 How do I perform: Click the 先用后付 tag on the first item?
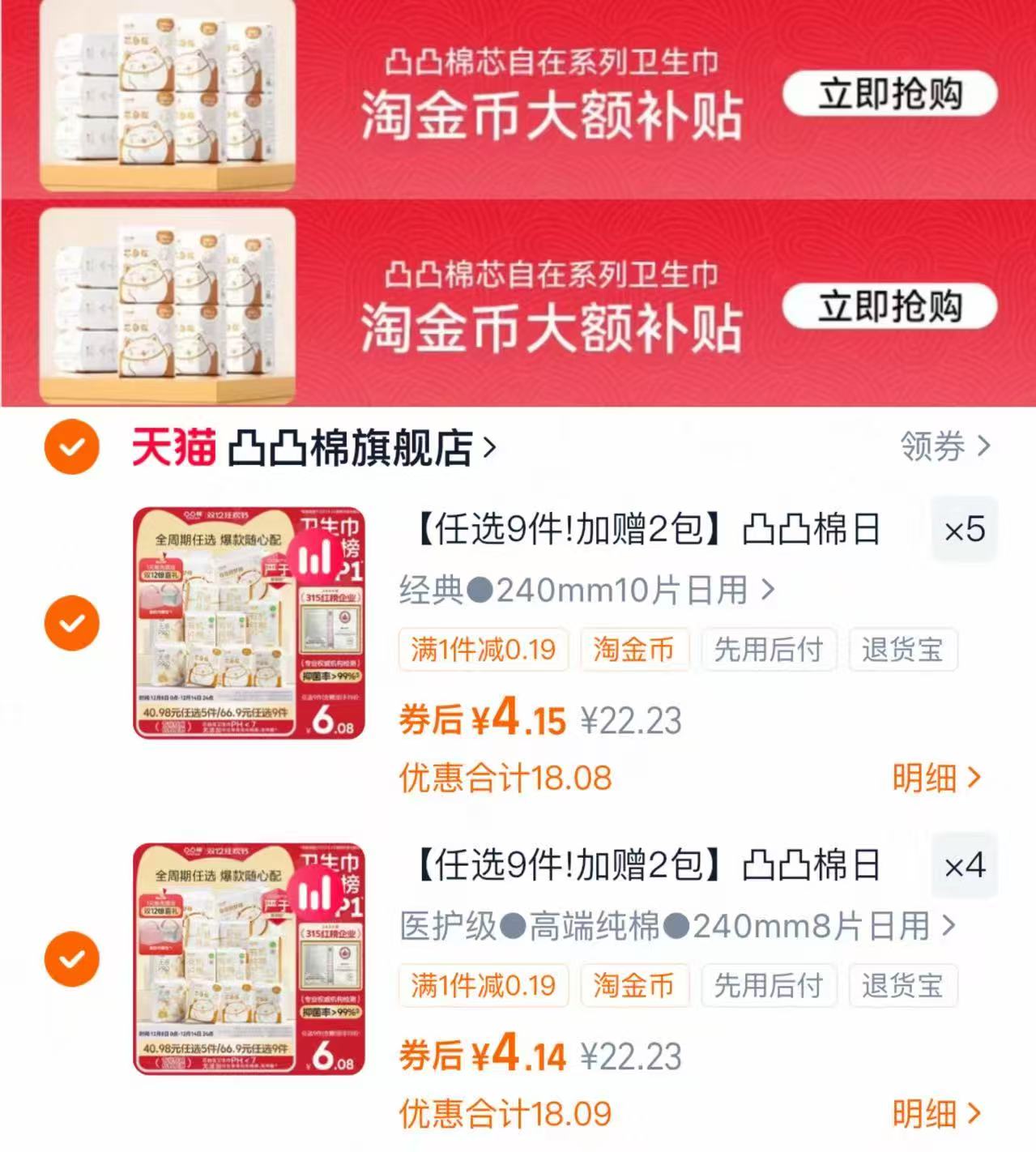[770, 649]
